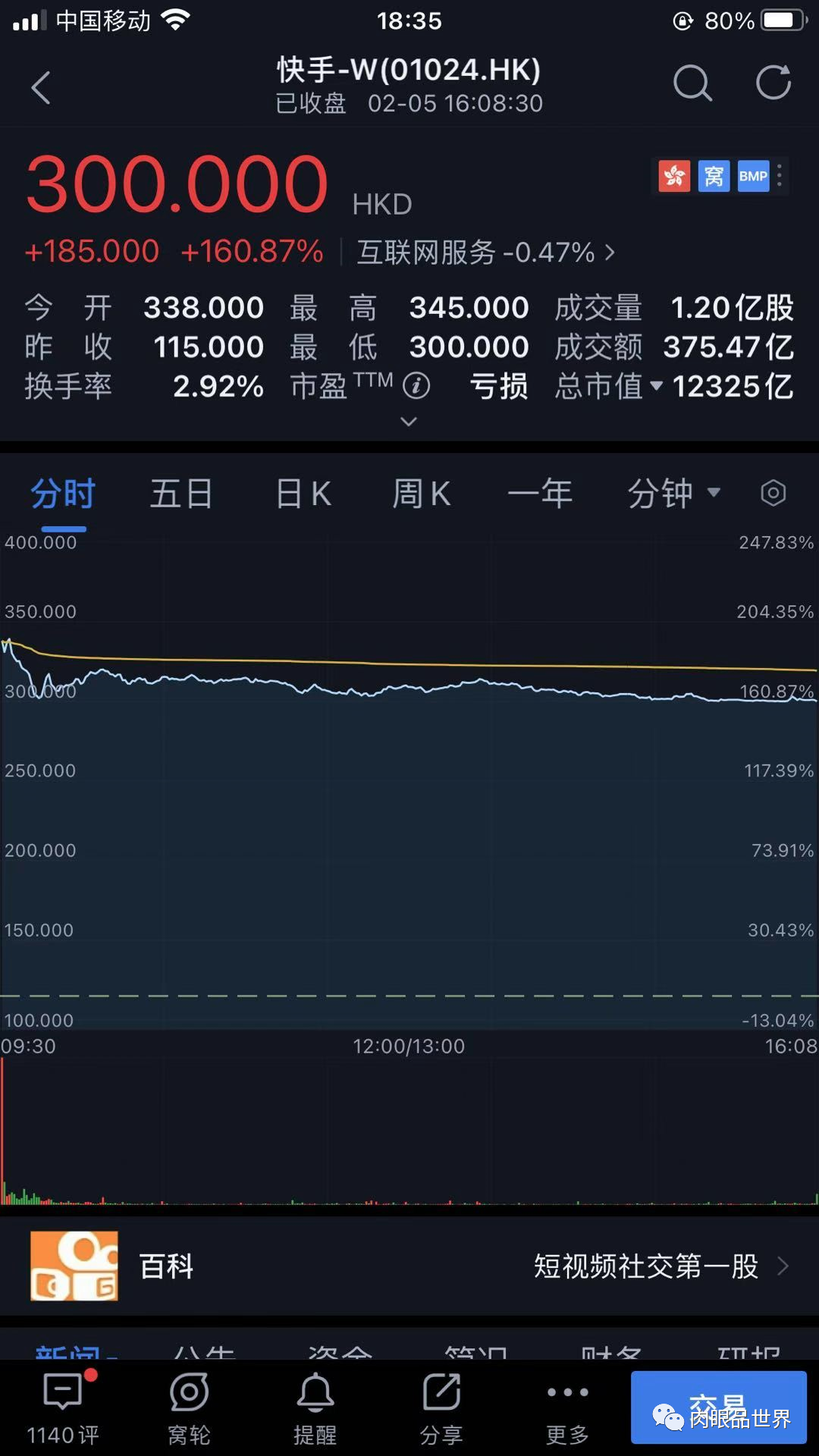Open 百科 短视频社交第一股 row
Screen dimensions: 819x1456
coord(409,1266)
